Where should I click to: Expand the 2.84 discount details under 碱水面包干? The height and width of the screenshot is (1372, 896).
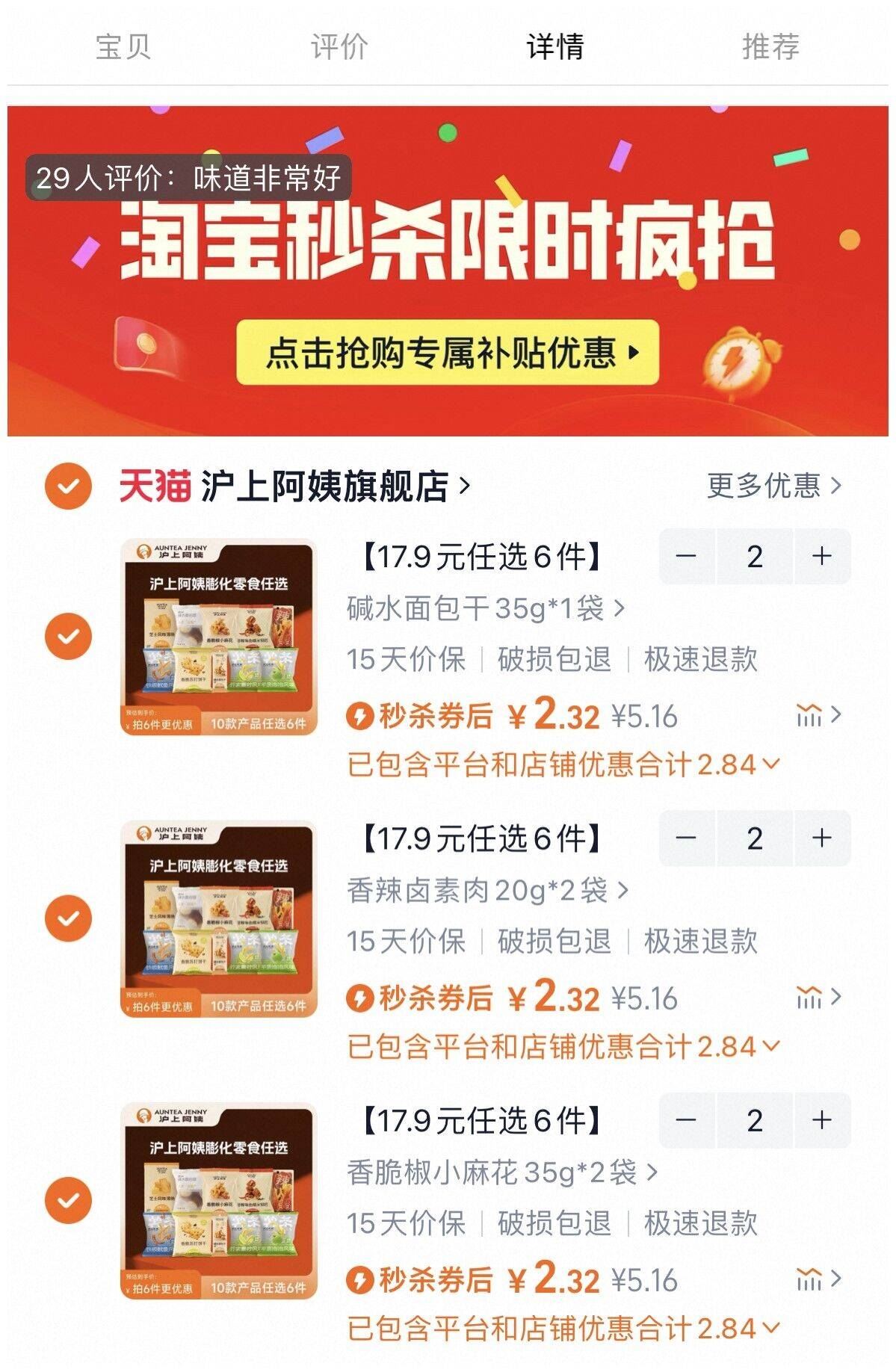[764, 763]
